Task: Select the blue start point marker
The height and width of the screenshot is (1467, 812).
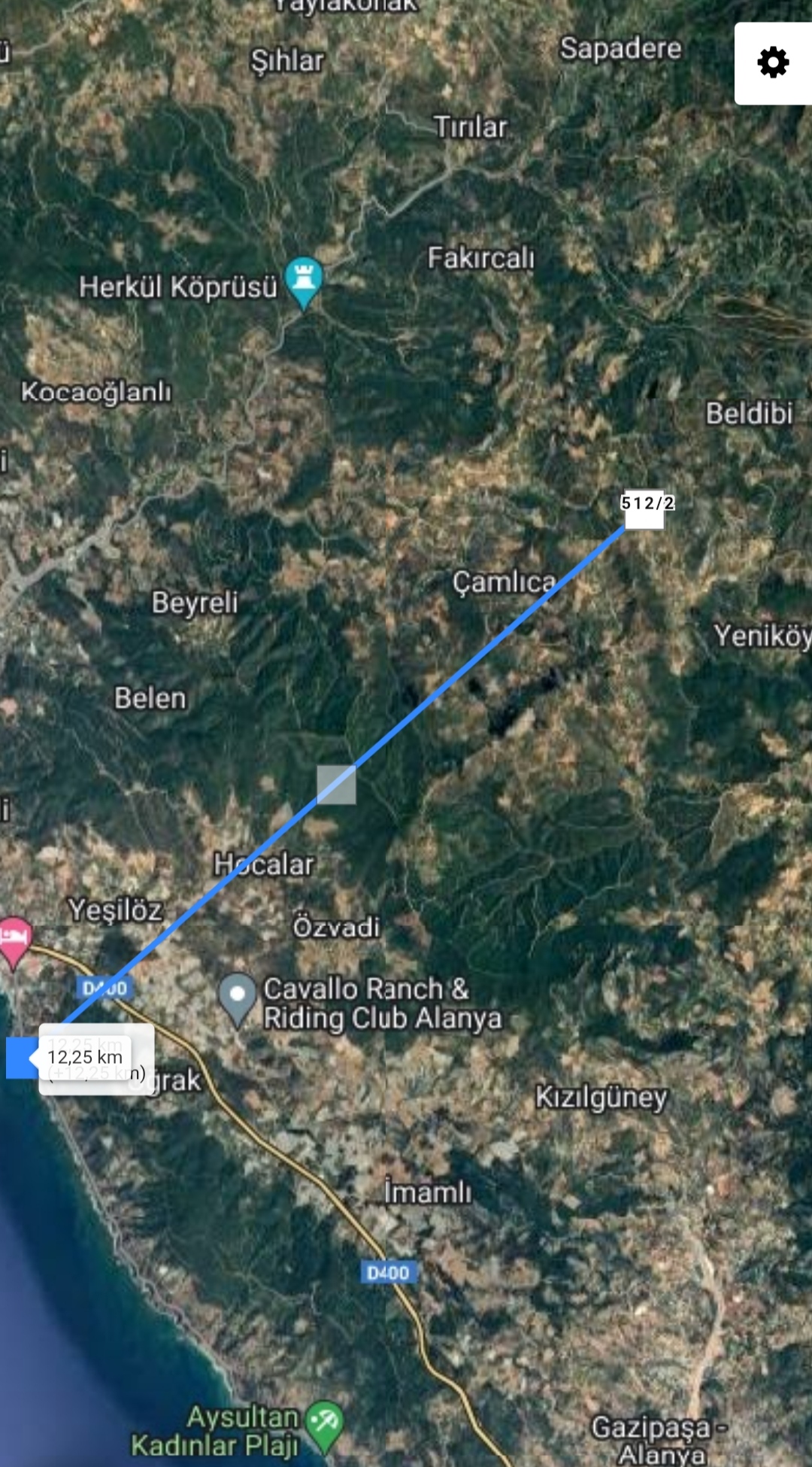Action: 20,1058
